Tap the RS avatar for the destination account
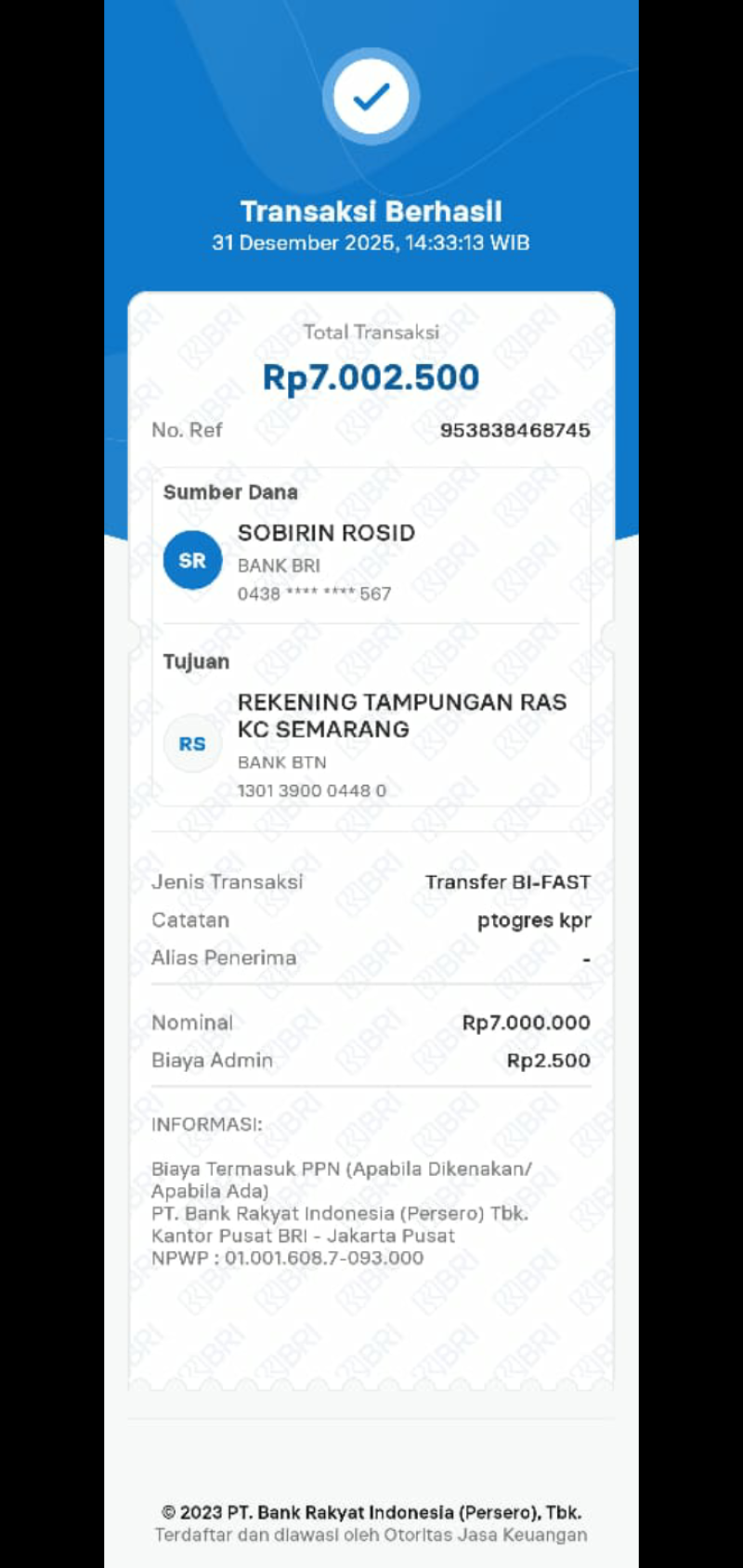 point(192,743)
